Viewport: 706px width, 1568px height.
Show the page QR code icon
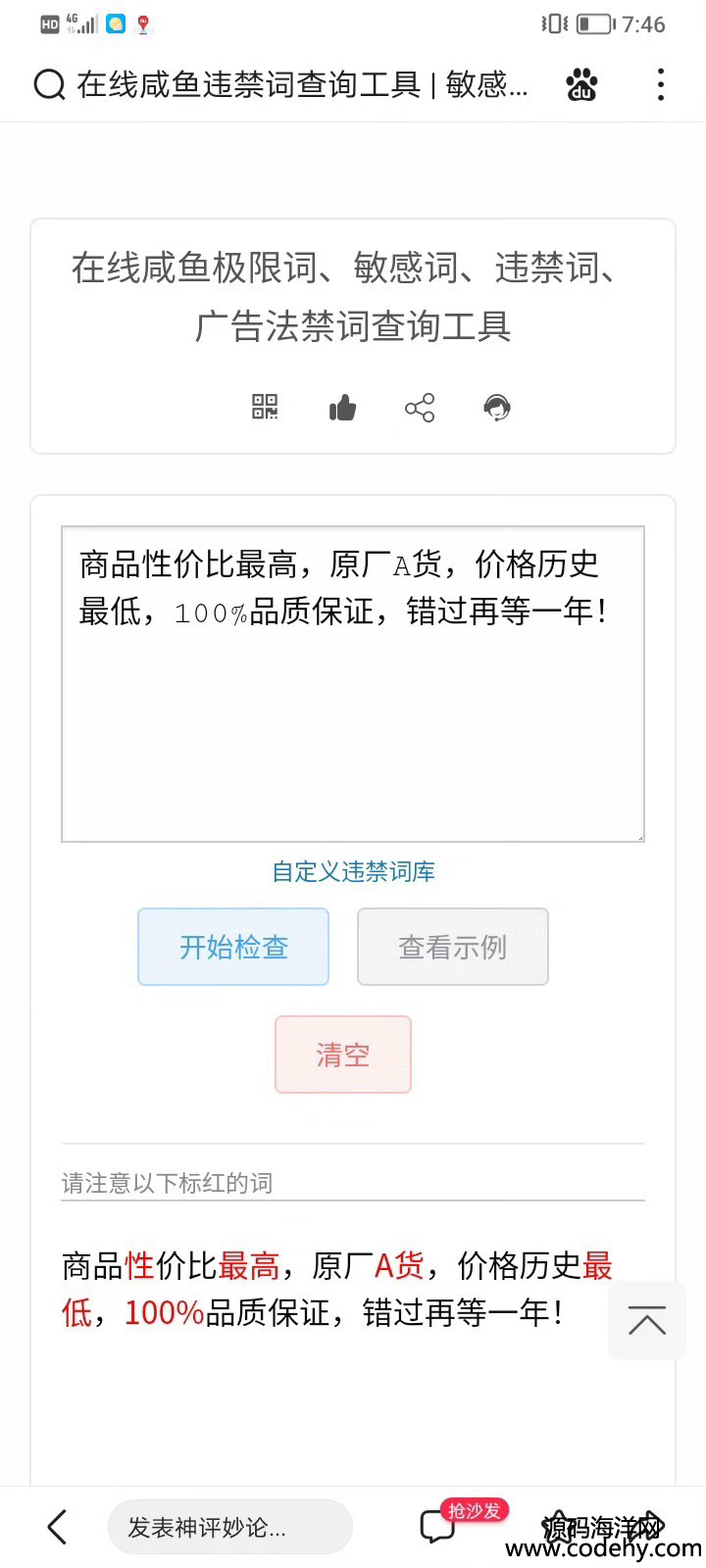265,407
